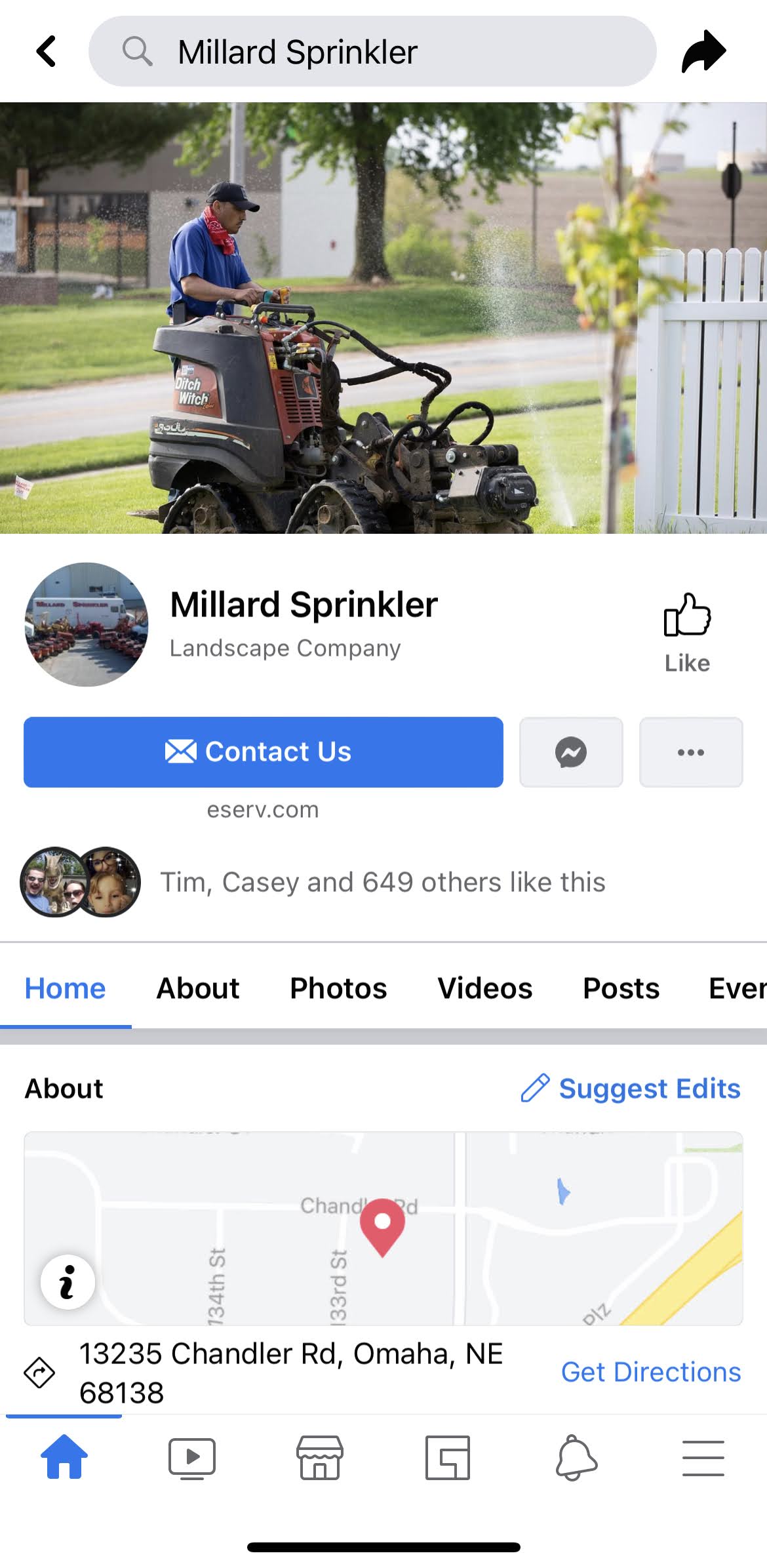The width and height of the screenshot is (767, 1568).
Task: Switch to the Photos tab
Action: [338, 988]
